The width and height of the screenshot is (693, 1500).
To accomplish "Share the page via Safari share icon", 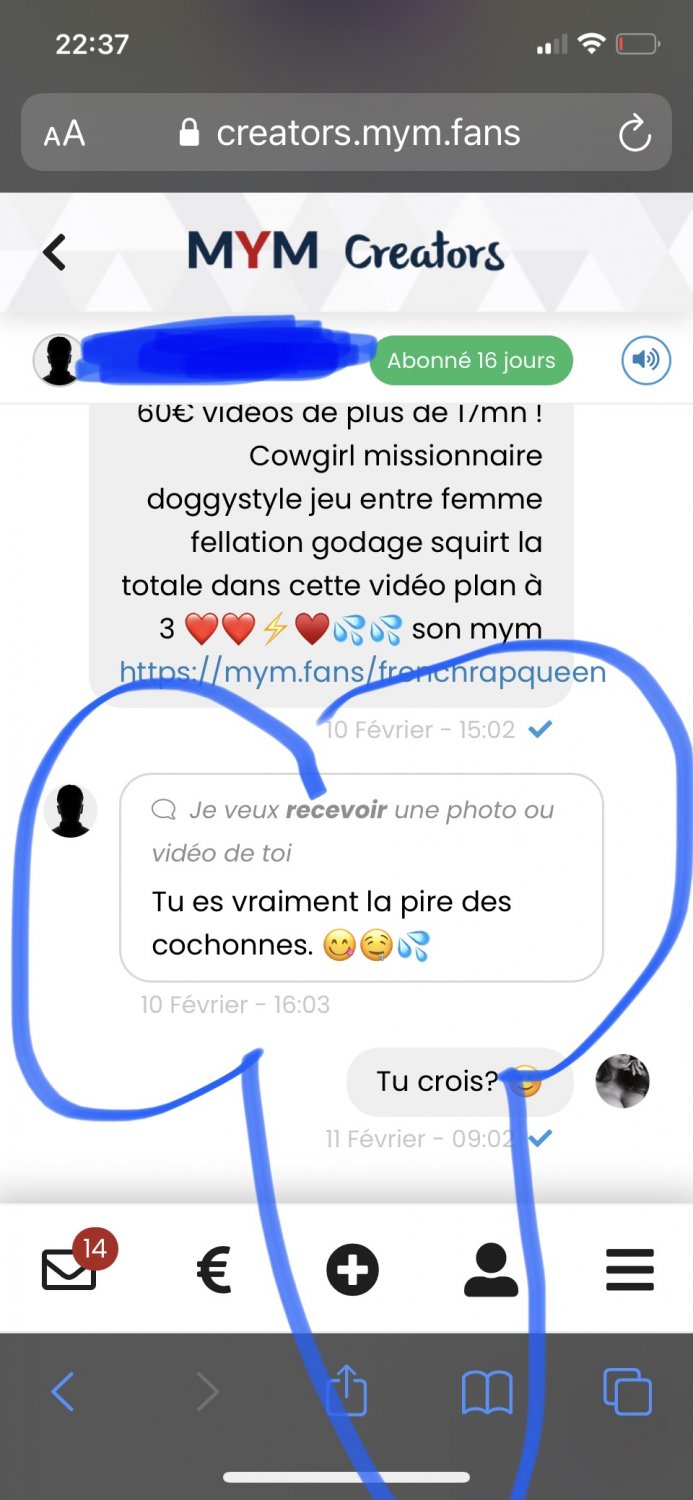I will (x=347, y=1391).
